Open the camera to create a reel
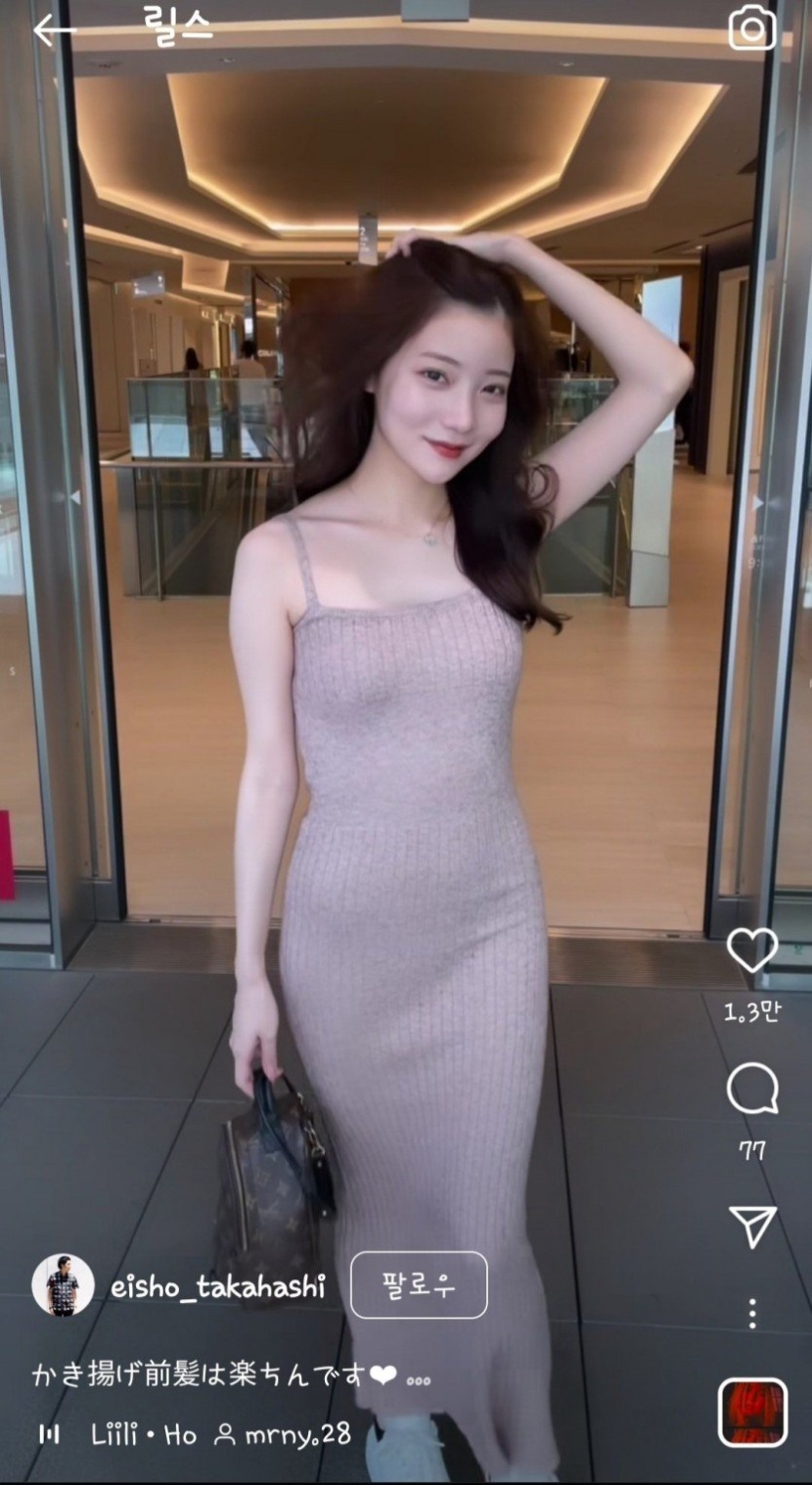Screen dimensions: 812x1485 pyautogui.click(x=751, y=30)
